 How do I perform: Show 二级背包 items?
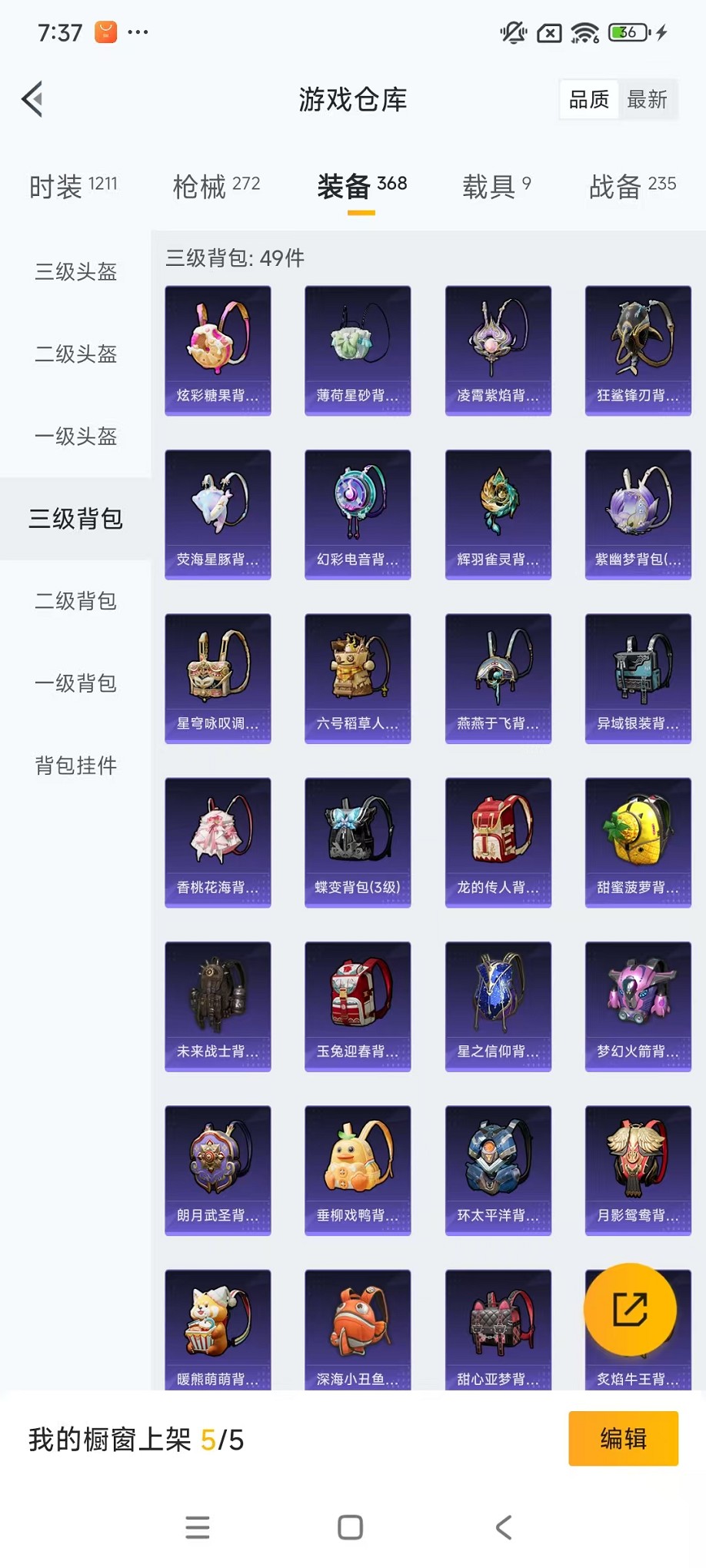click(x=75, y=601)
